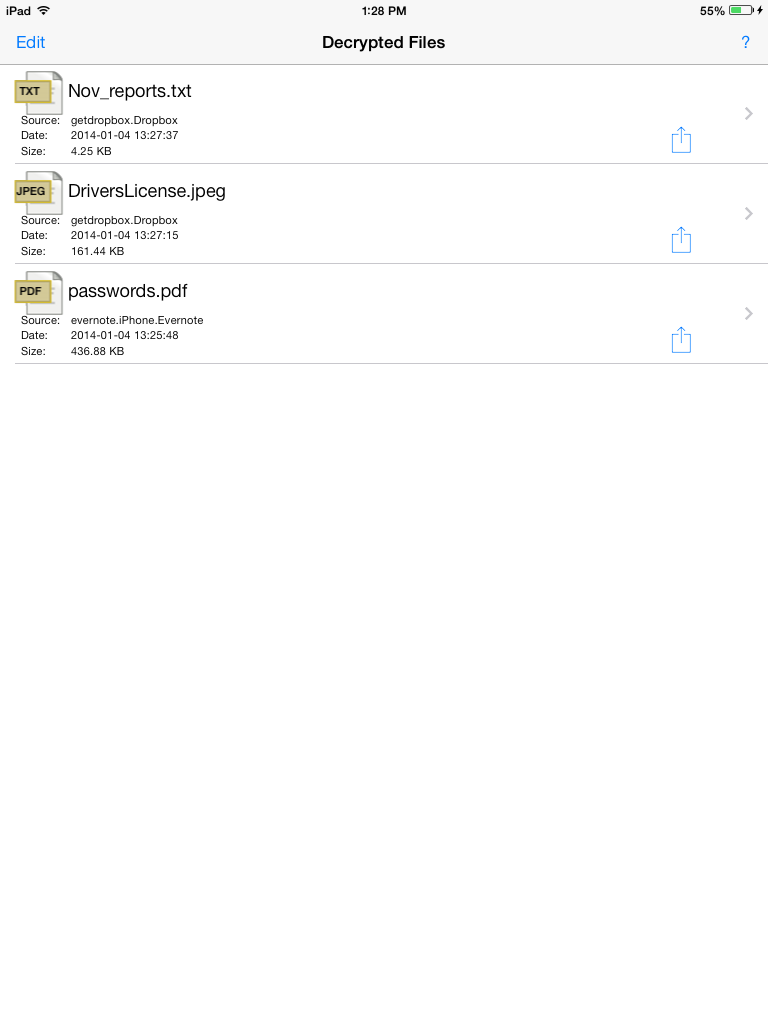The width and height of the screenshot is (768, 1024).
Task: Share the Nov_reports.txt file
Action: 681,140
